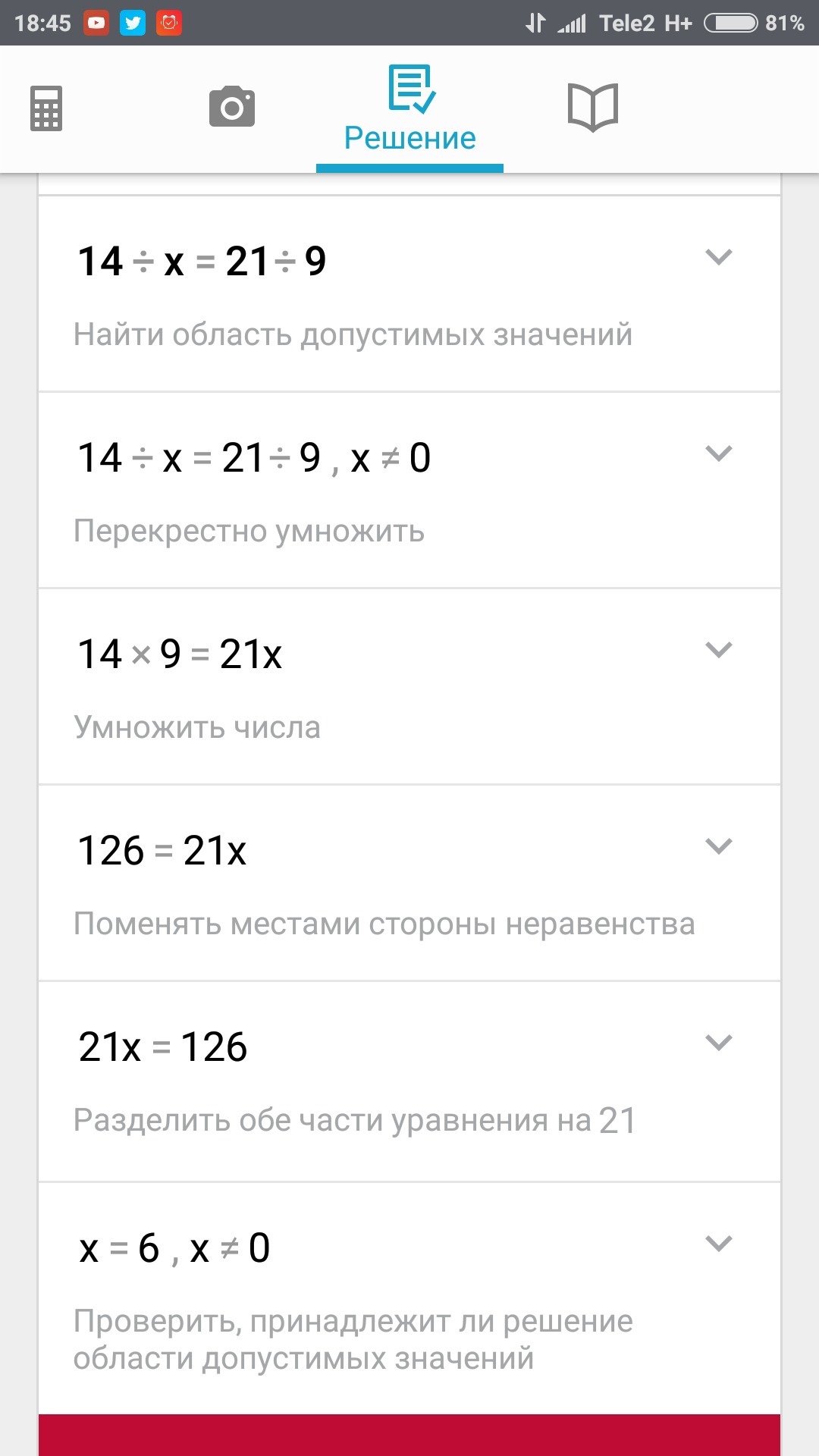The image size is (819, 1456).
Task: Expand the 126=21x step
Action: (x=718, y=846)
